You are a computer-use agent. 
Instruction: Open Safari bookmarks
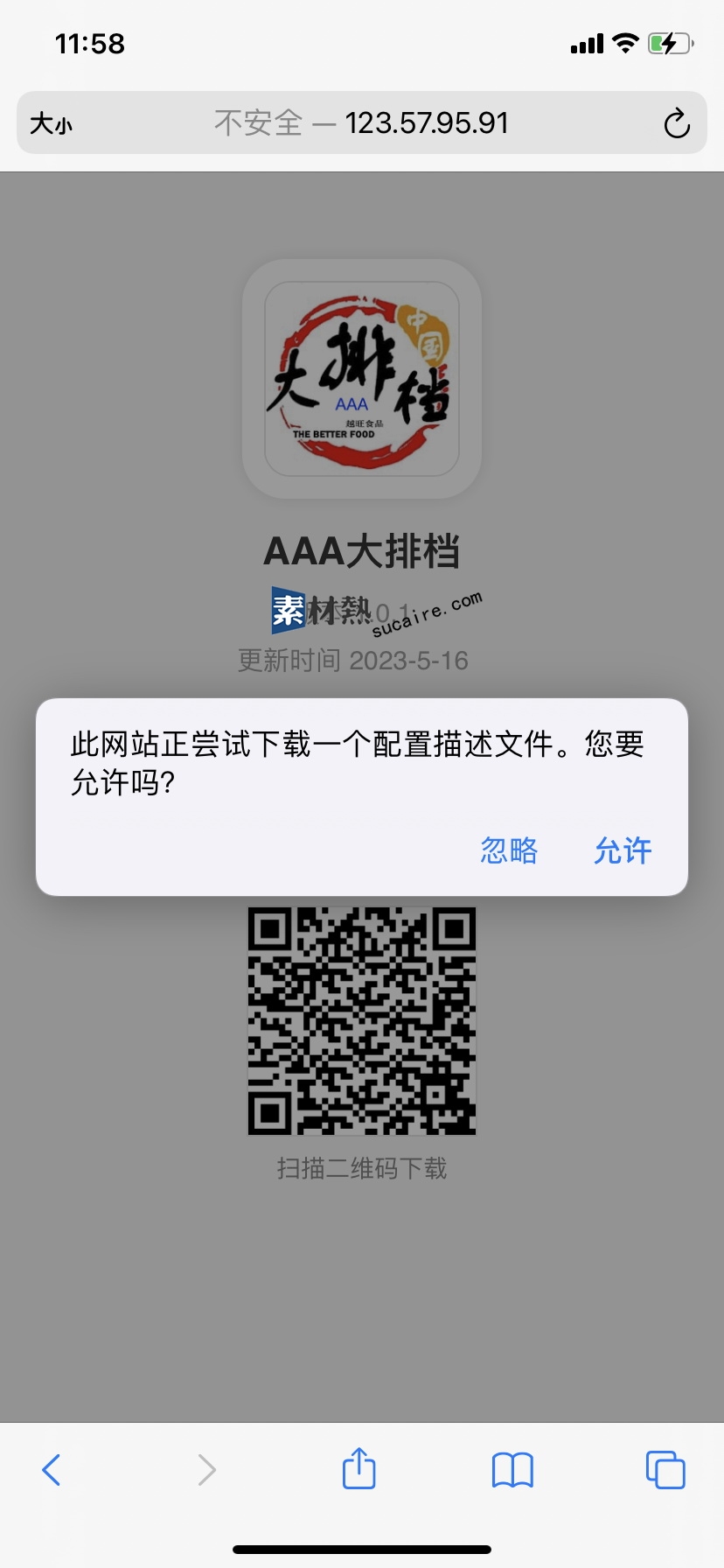[x=512, y=1469]
